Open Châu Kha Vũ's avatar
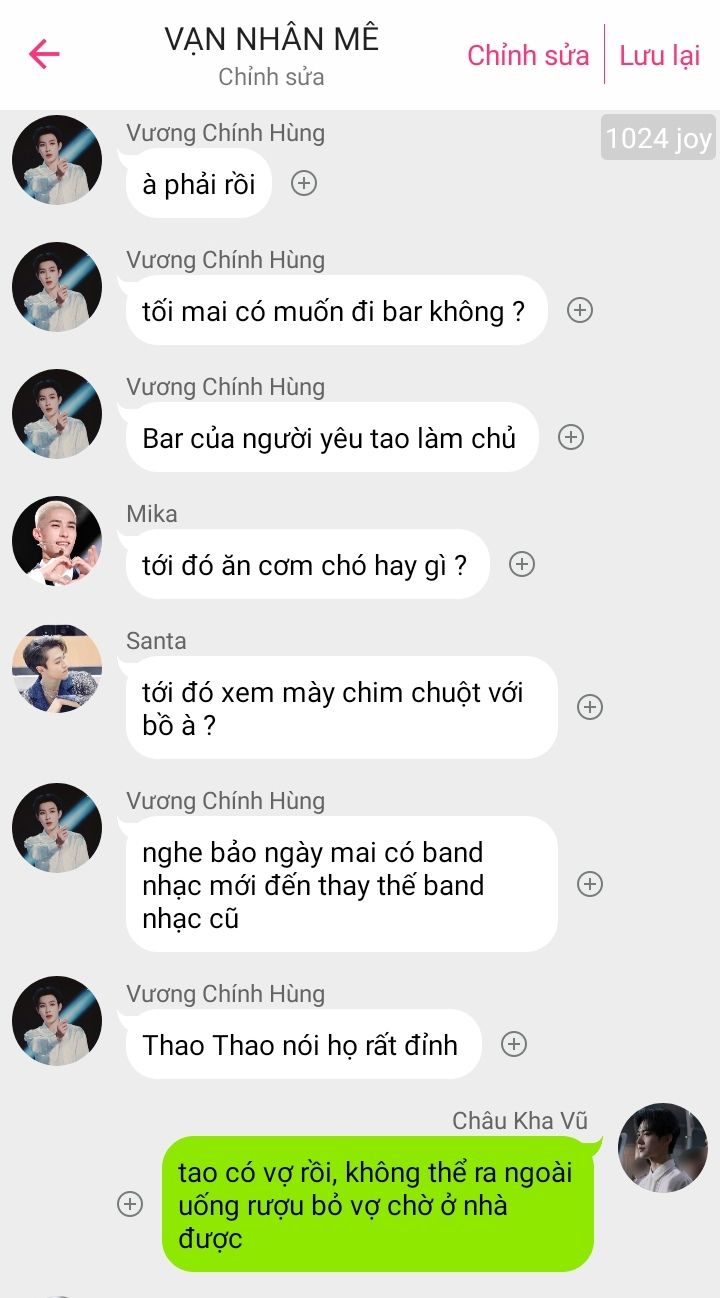 [662, 1147]
